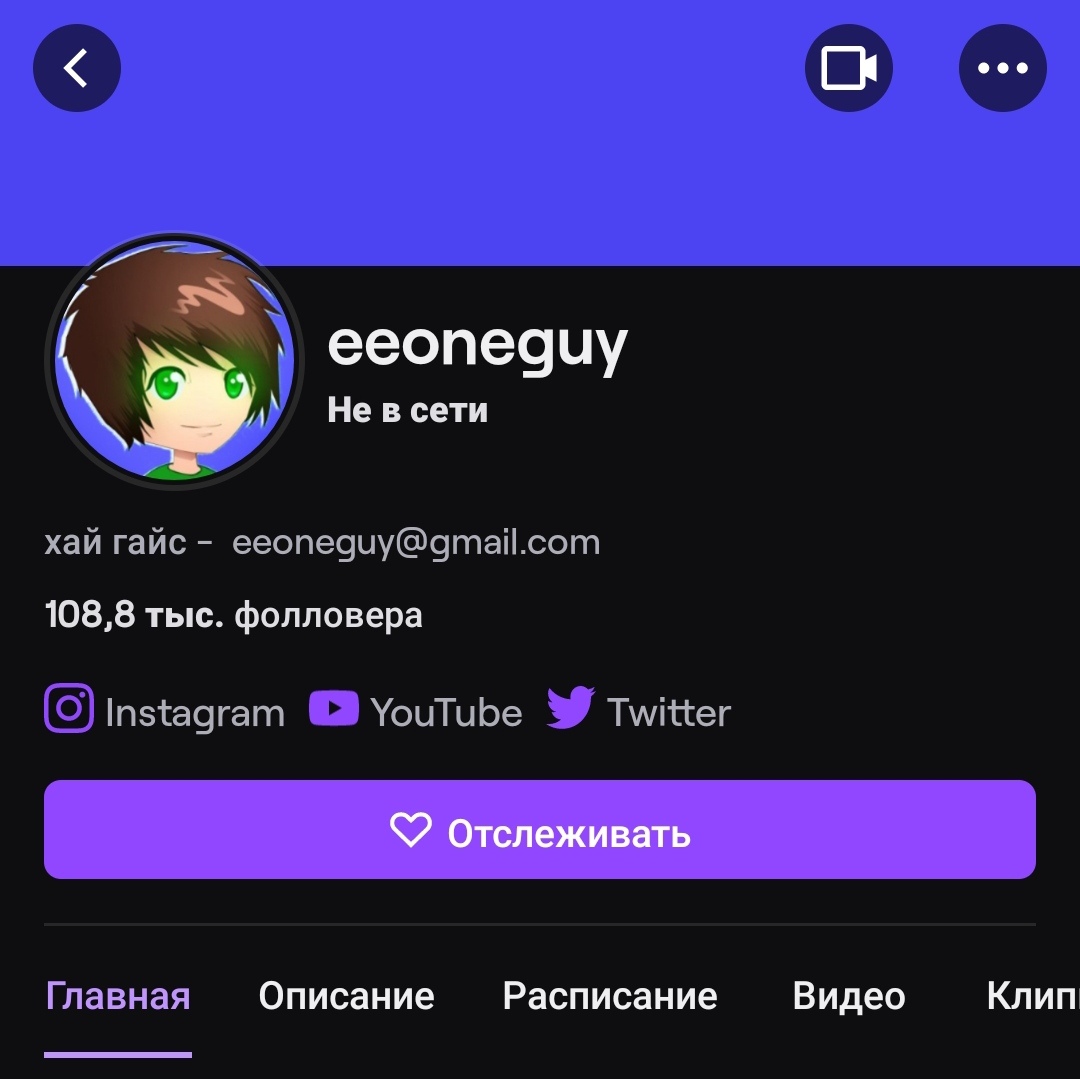Select the Главная tab
This screenshot has height=1079, width=1080.
pos(118,996)
